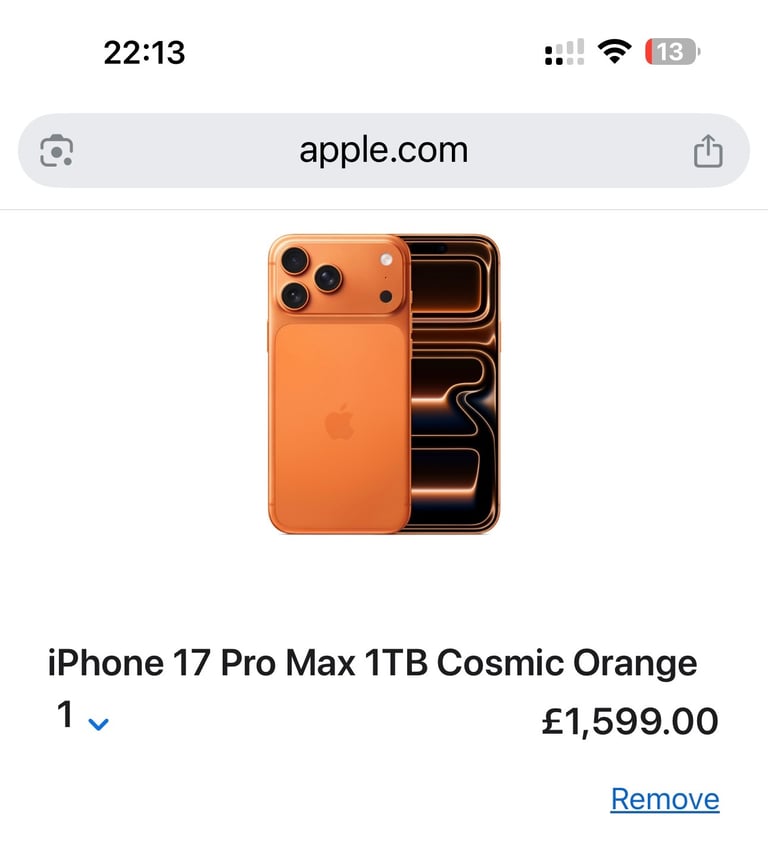Share this page via the share icon
The image size is (768, 858).
click(708, 151)
